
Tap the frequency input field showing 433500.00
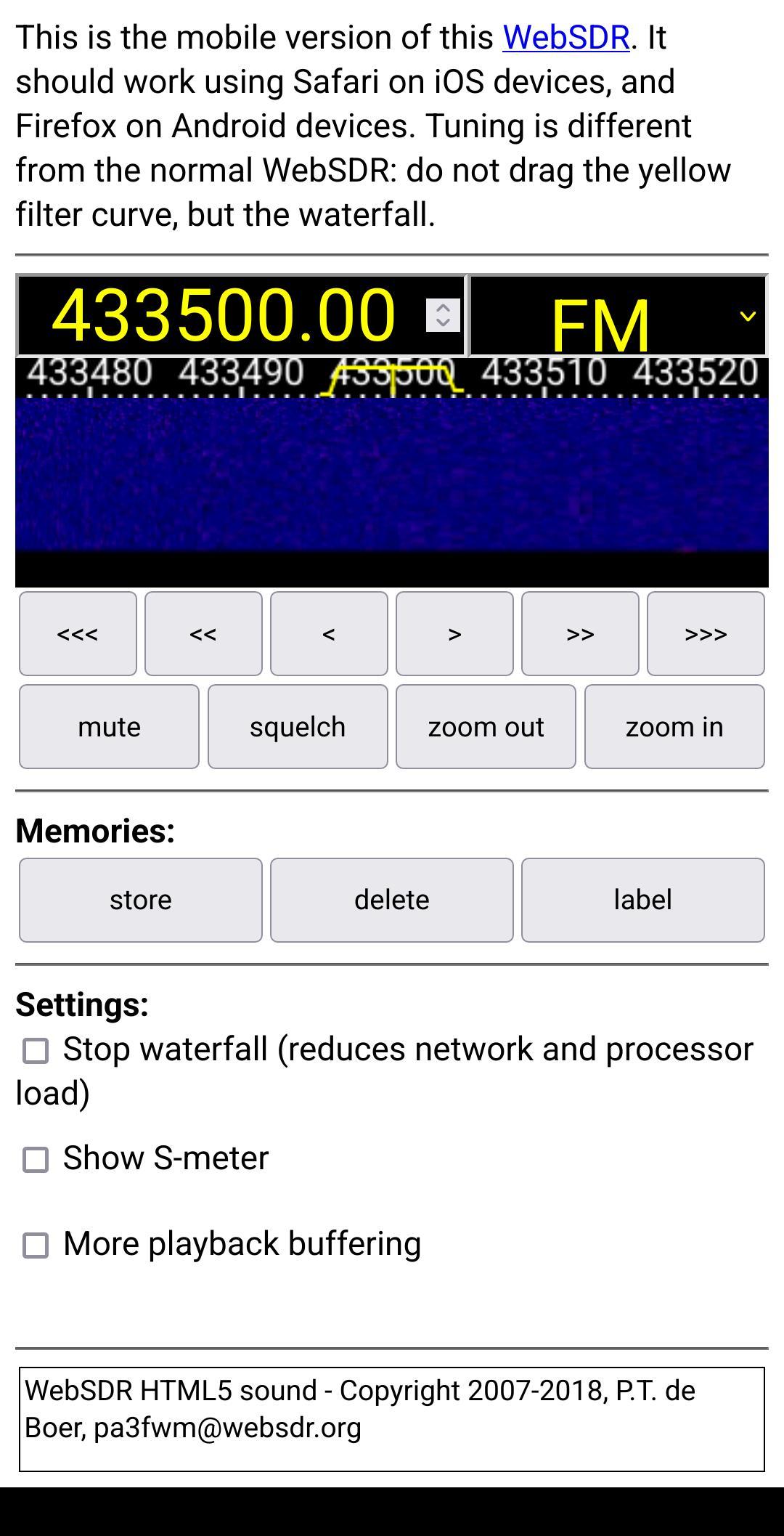click(x=240, y=315)
